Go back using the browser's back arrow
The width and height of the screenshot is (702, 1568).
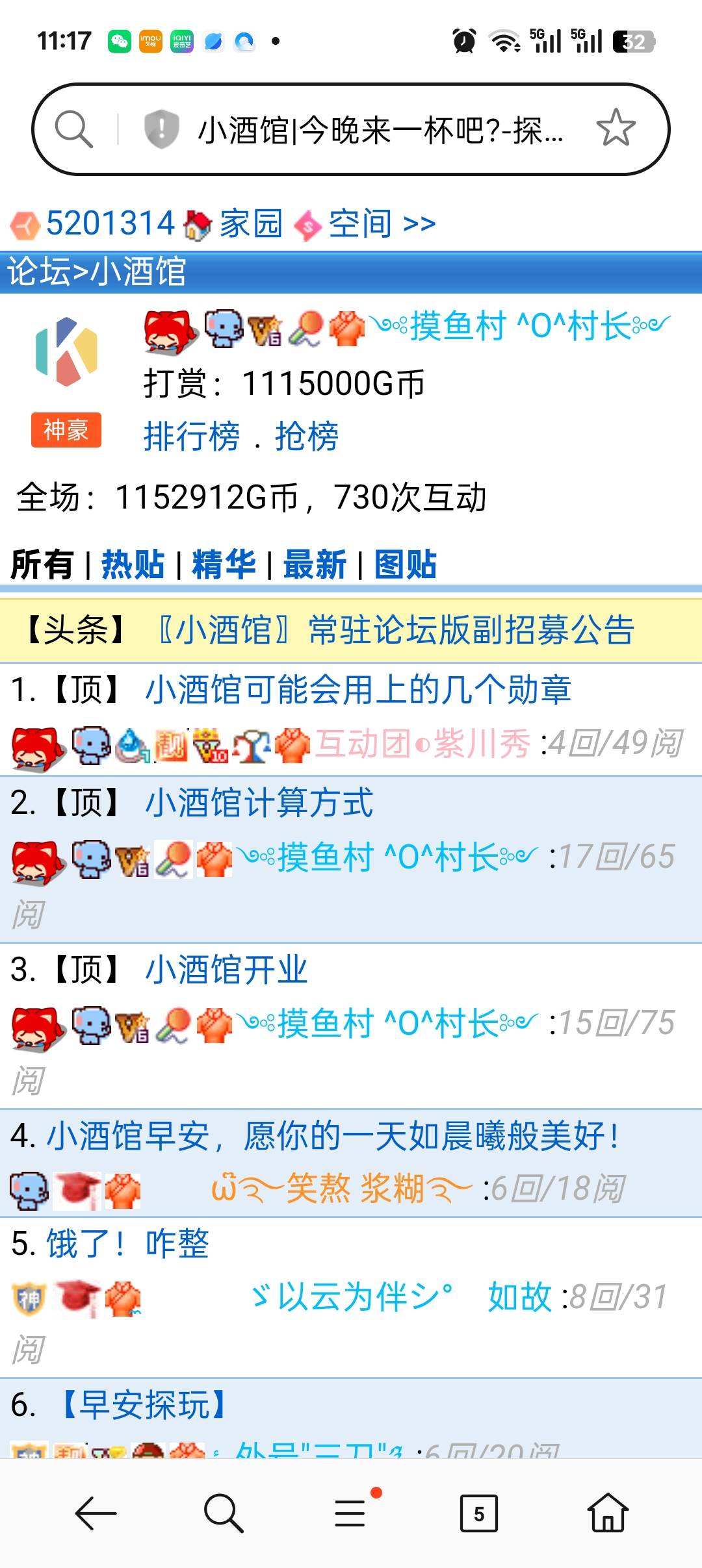96,1514
